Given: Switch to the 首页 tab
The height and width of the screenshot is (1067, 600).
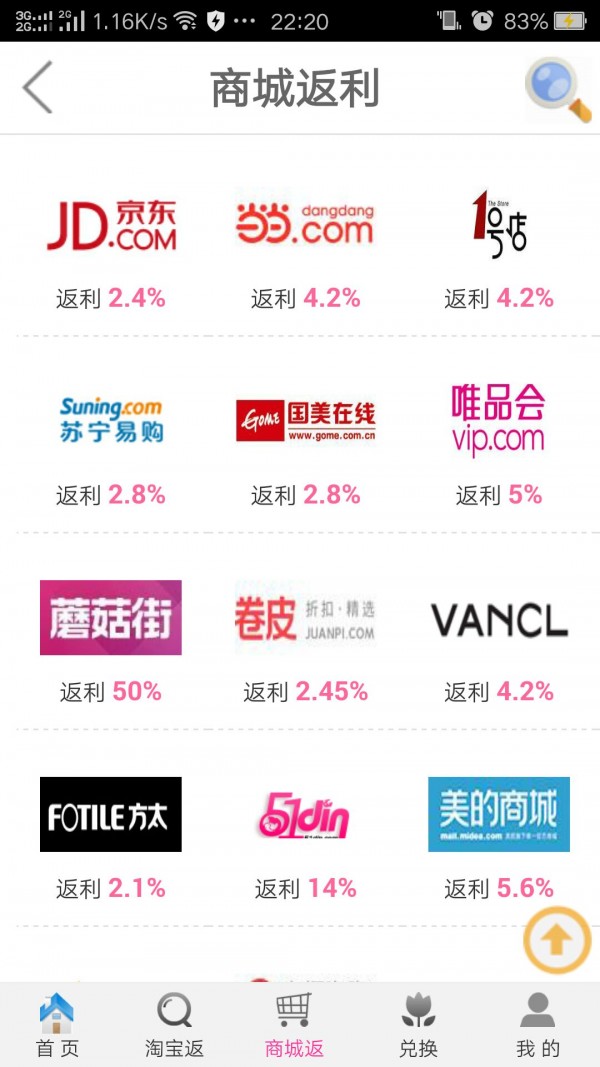Looking at the screenshot, I should click(x=57, y=1026).
